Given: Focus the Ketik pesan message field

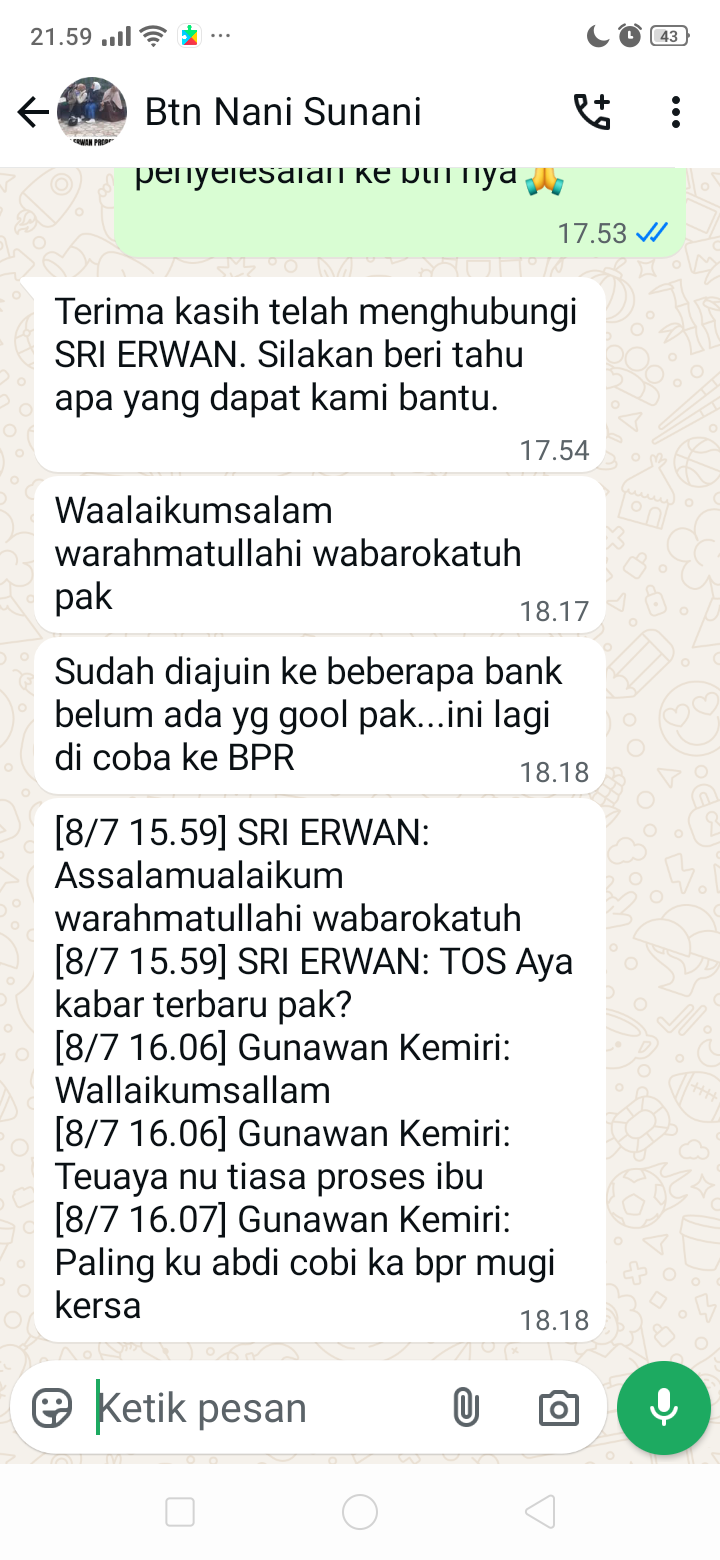Looking at the screenshot, I should (x=260, y=1408).
